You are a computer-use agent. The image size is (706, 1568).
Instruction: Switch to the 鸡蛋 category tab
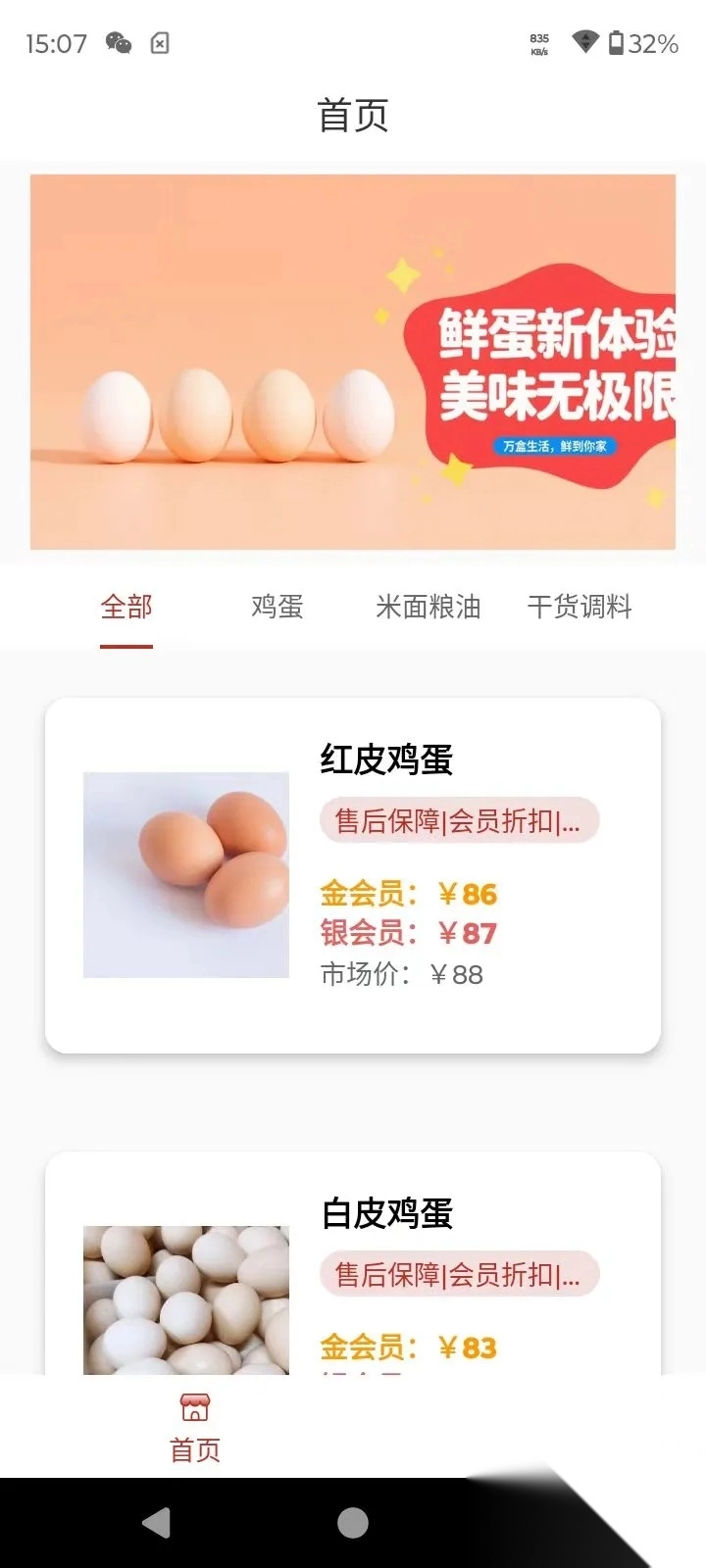(x=277, y=608)
